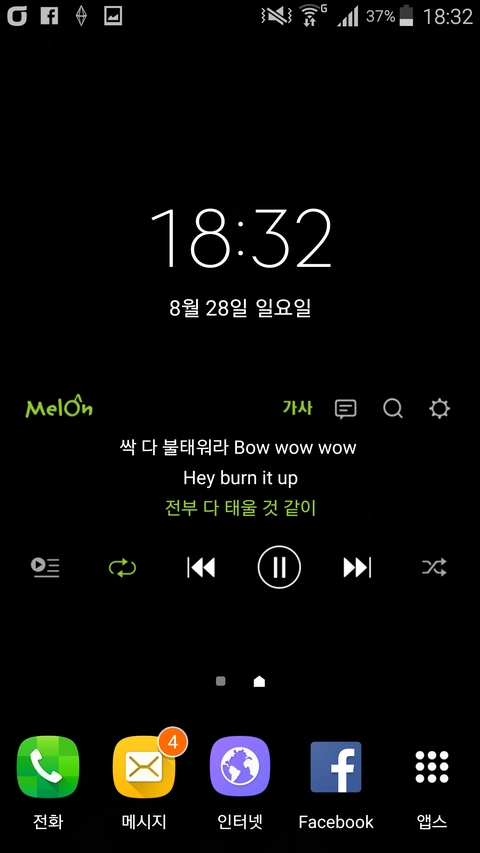480x853 pixels.
Task: Open the 전화 phone app
Action: click(48, 783)
